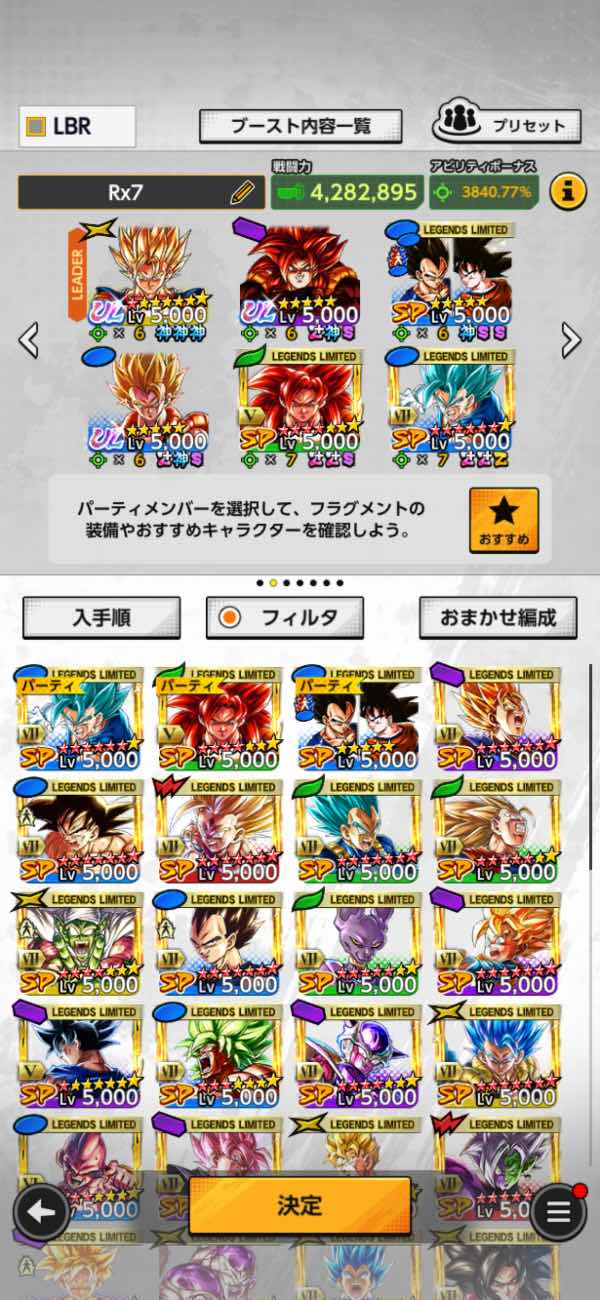
Task: Select the Frieza character in the list
Action: (x=357, y=1055)
